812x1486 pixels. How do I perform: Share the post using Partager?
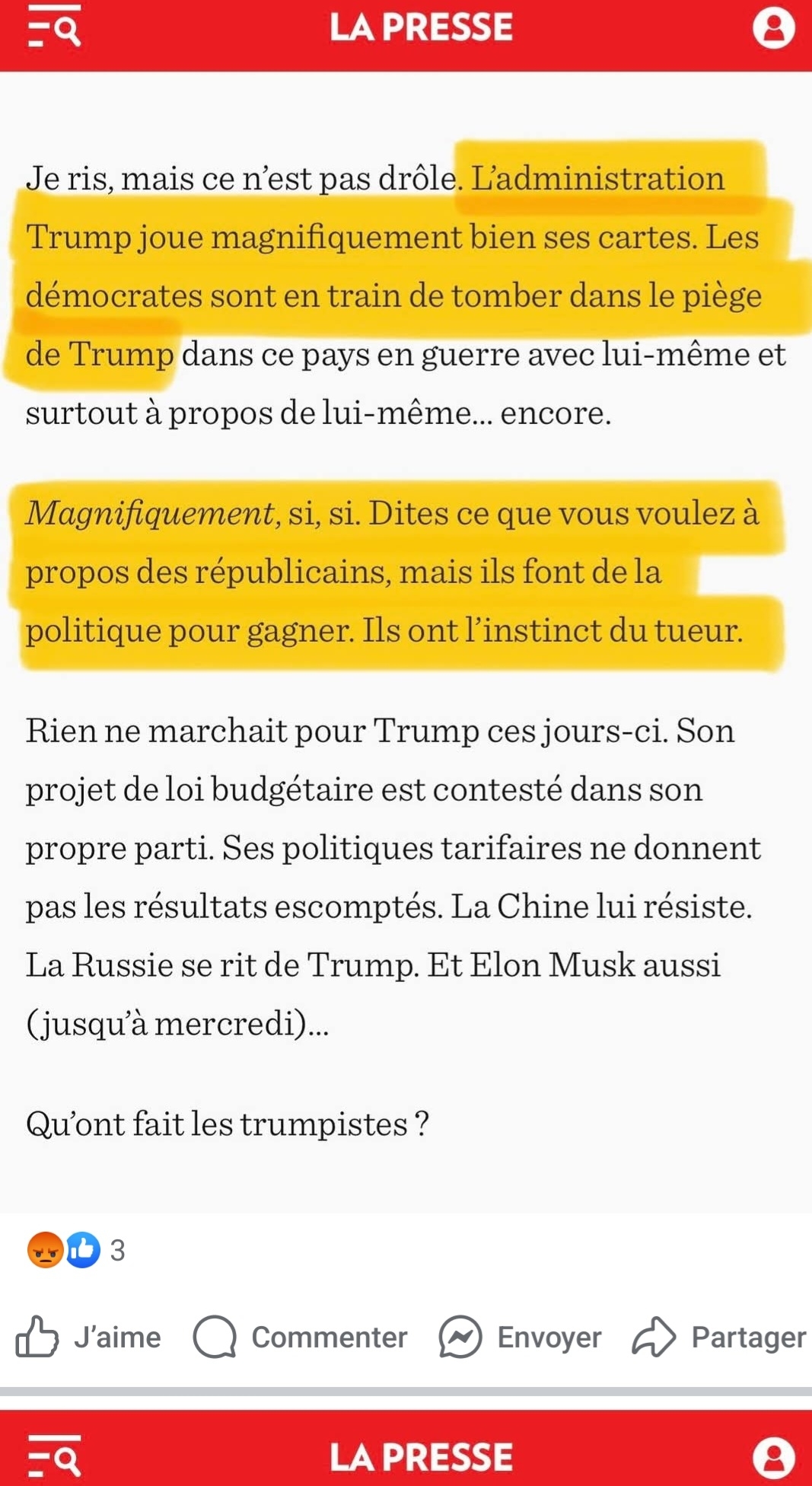[x=719, y=1337]
